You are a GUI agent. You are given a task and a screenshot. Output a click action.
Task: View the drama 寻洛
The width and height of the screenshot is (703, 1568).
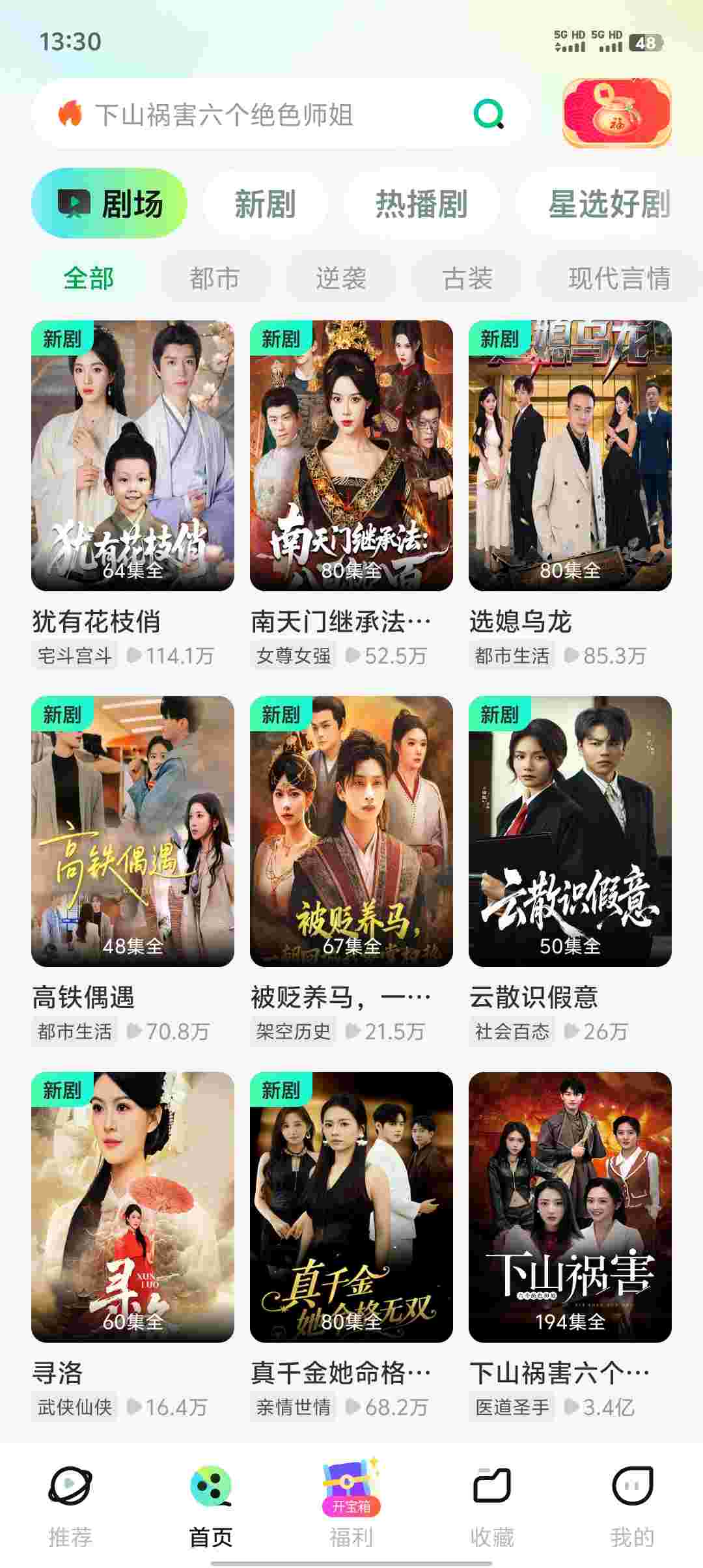coord(133,1207)
